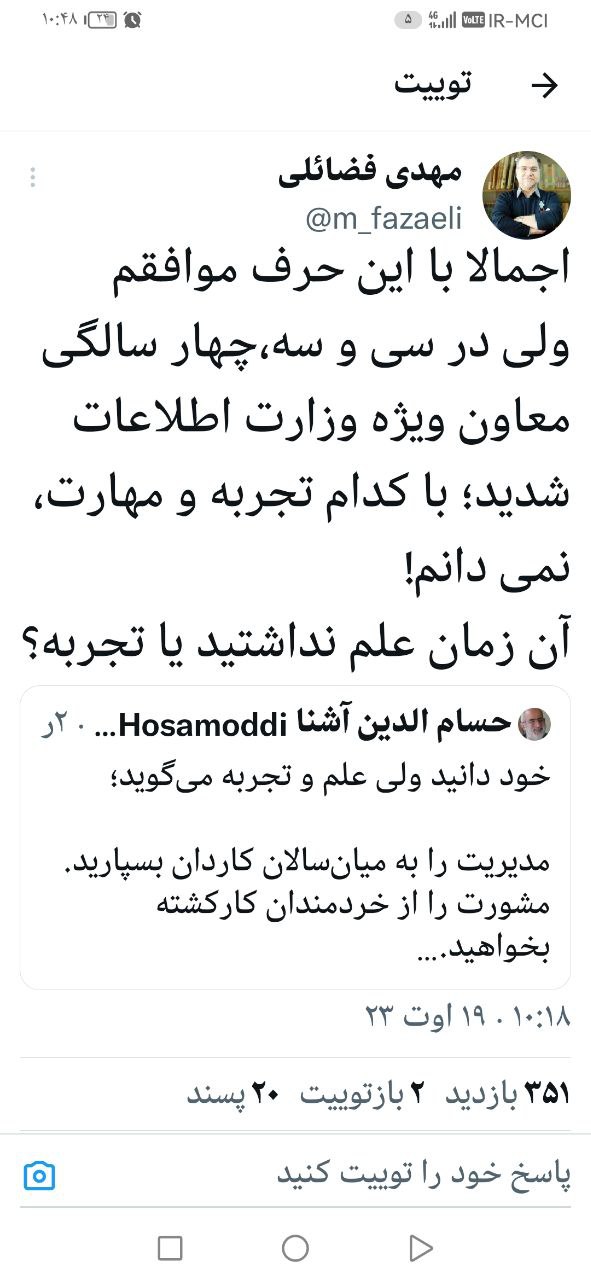The image size is (591, 1280).
Task: Open the quoted tweet by حسام الدین آشنا
Action: click(295, 837)
